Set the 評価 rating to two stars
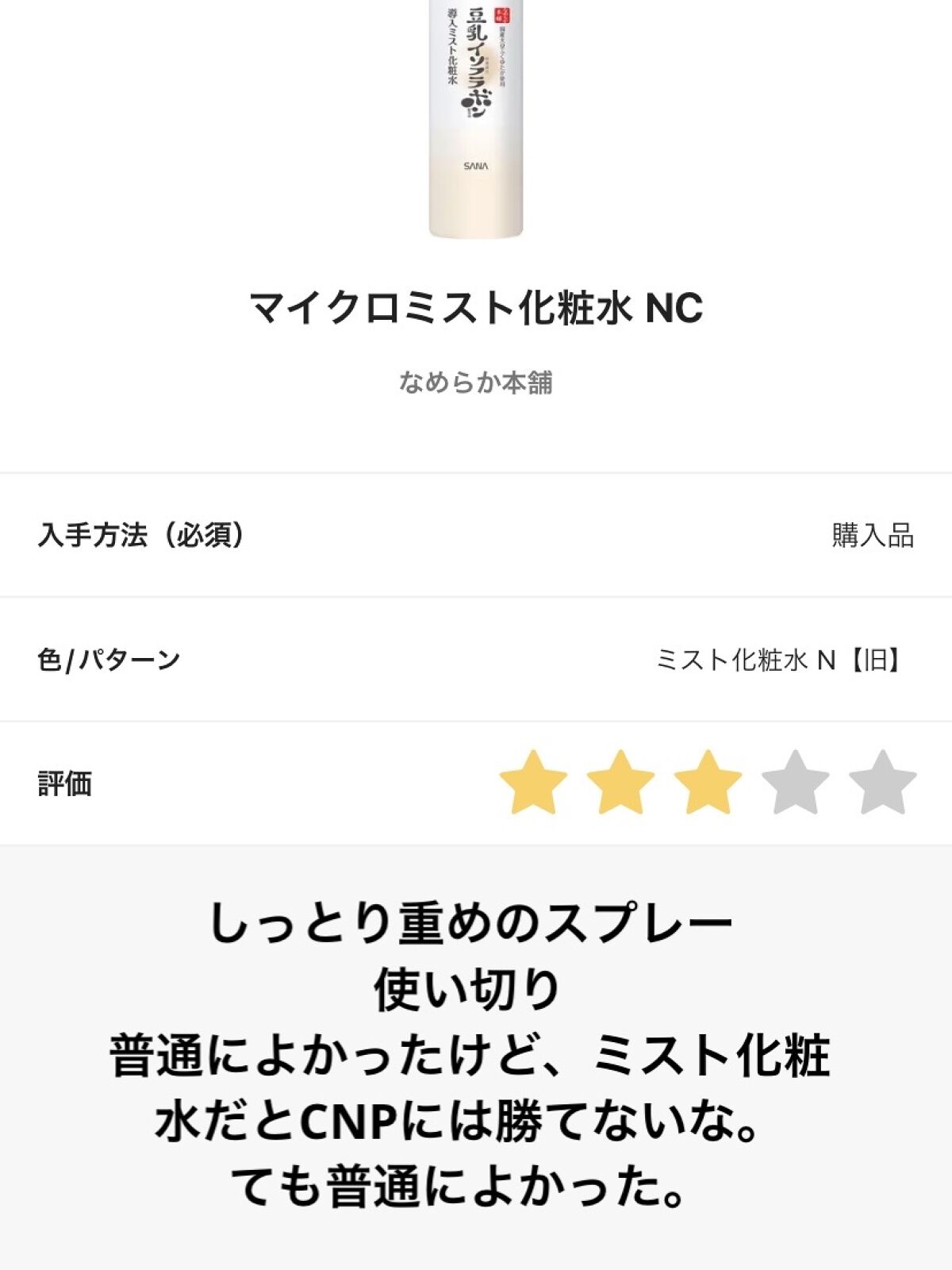This screenshot has width=952, height=1270. [620, 783]
